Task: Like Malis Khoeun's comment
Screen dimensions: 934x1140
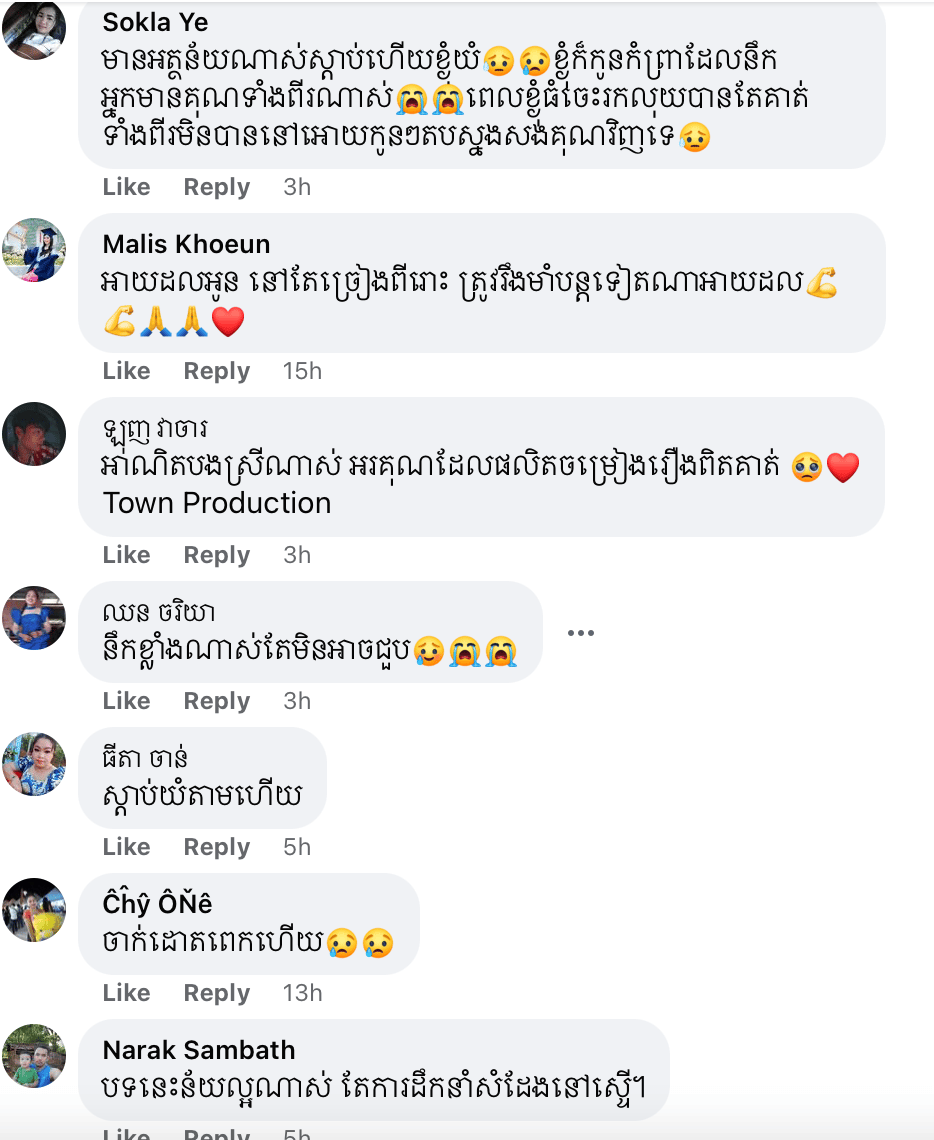Action: click(126, 371)
